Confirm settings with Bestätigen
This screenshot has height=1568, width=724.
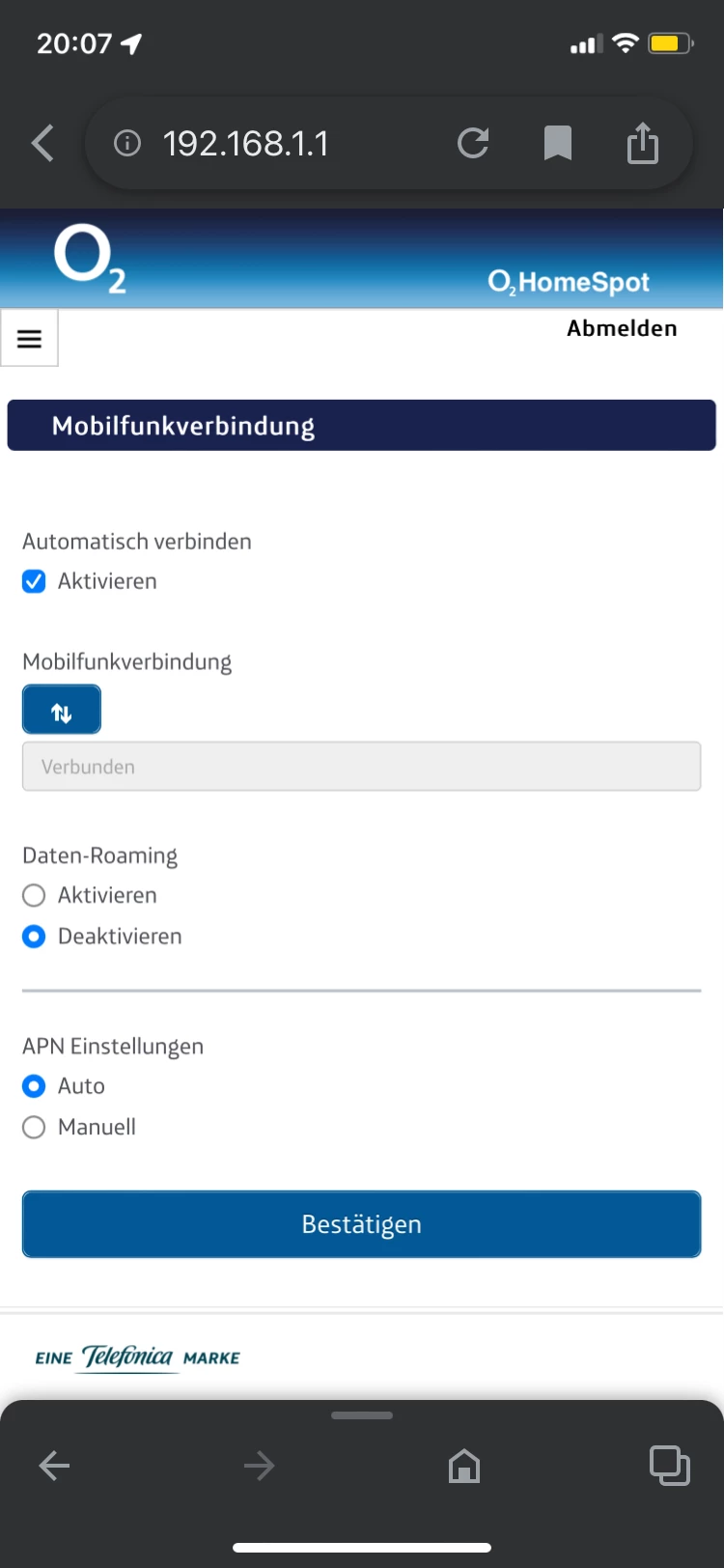361,1224
